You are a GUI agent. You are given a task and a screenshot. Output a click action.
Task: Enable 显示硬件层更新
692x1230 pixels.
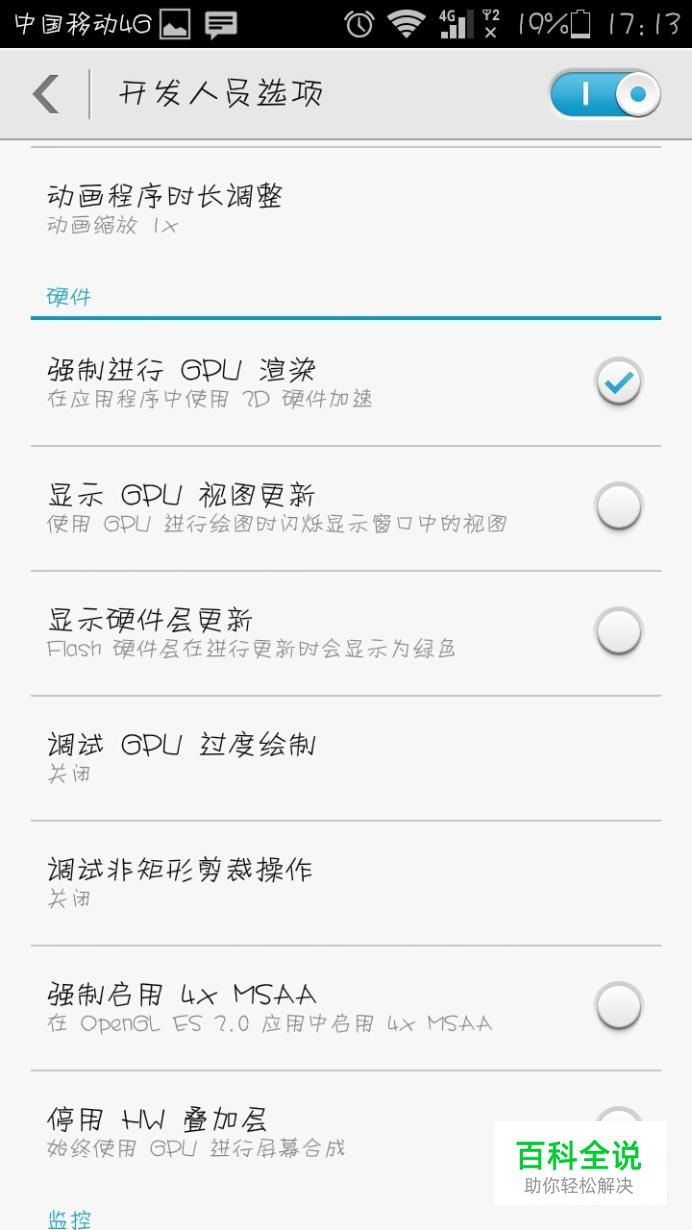[619, 632]
